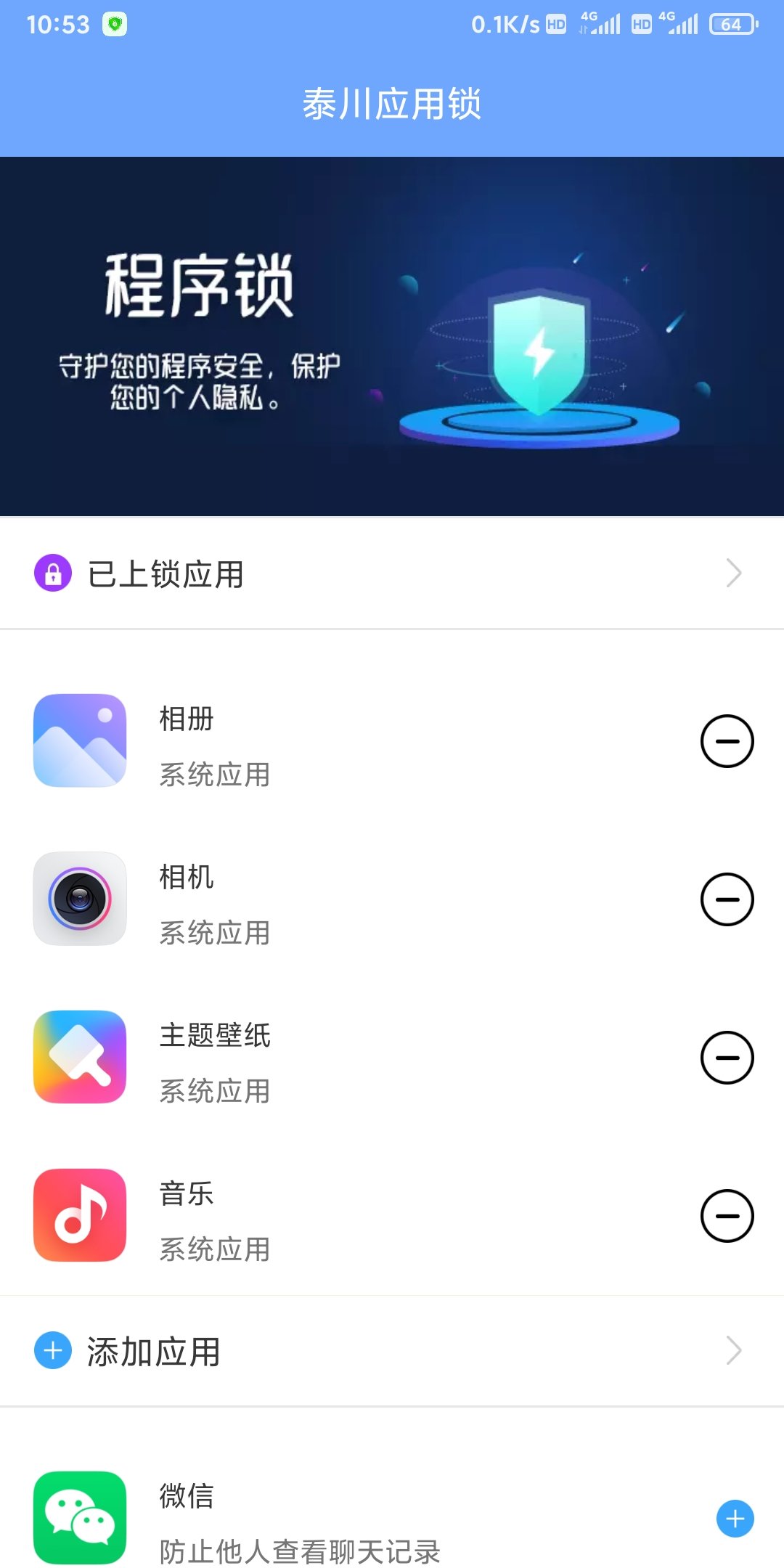Add 微信 with its blue plus toggle
The width and height of the screenshot is (784, 1568).
[735, 1517]
